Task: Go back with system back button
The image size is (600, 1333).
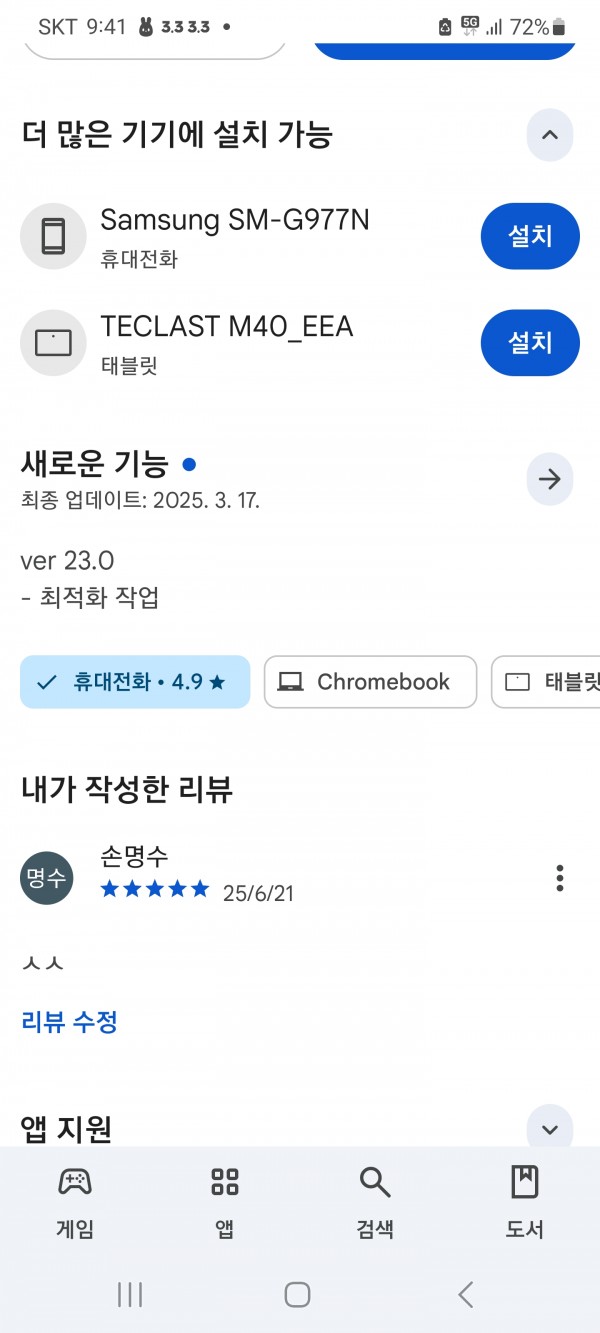Action: tap(466, 1295)
